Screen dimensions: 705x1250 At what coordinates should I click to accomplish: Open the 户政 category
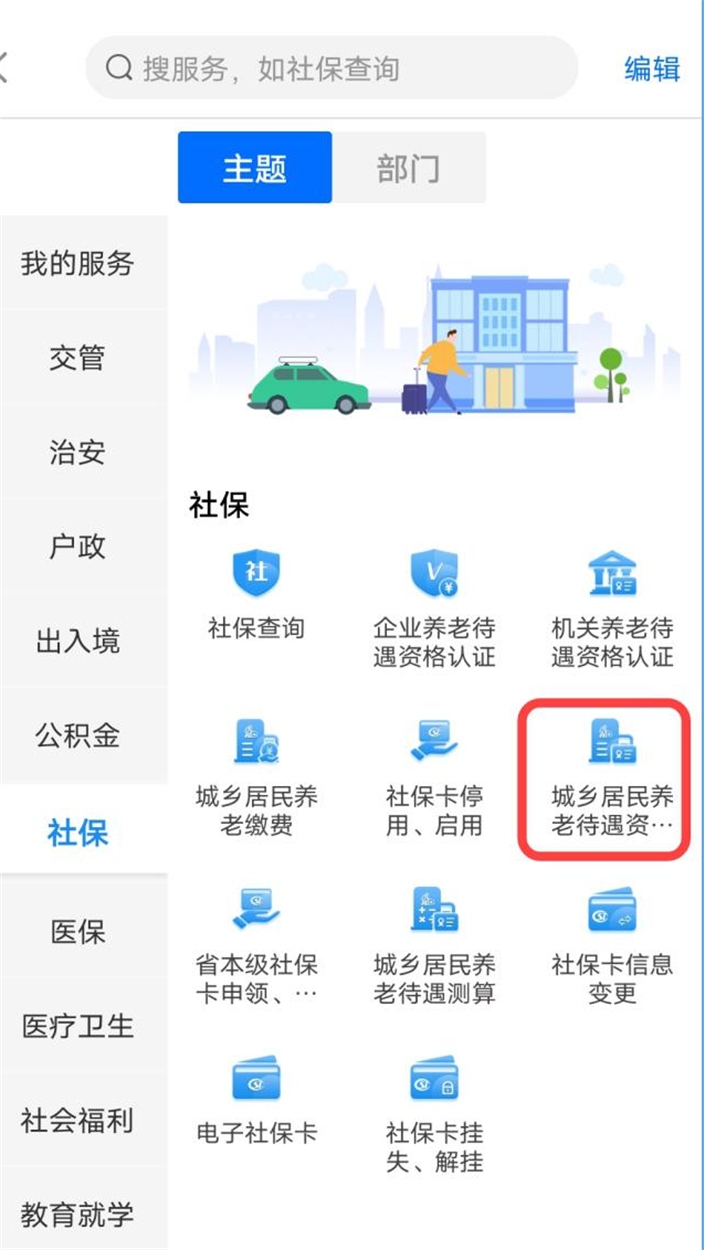tap(78, 547)
